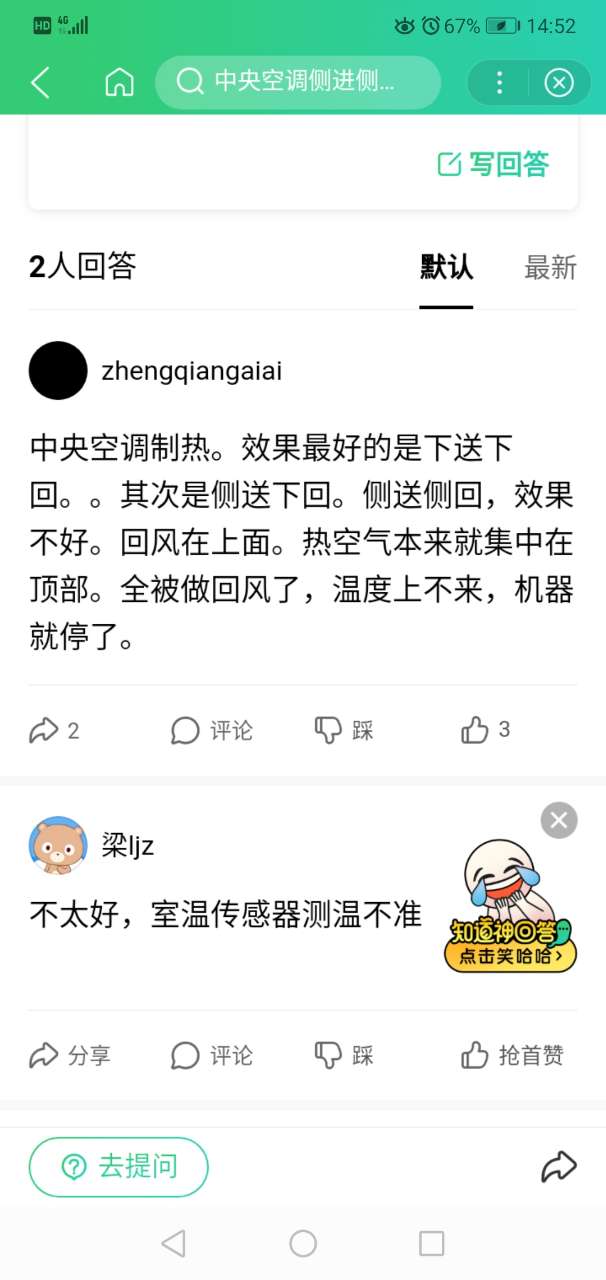The height and width of the screenshot is (1280, 606).
Task: Like zhengqiangaiai's answer
Action: pos(485,731)
